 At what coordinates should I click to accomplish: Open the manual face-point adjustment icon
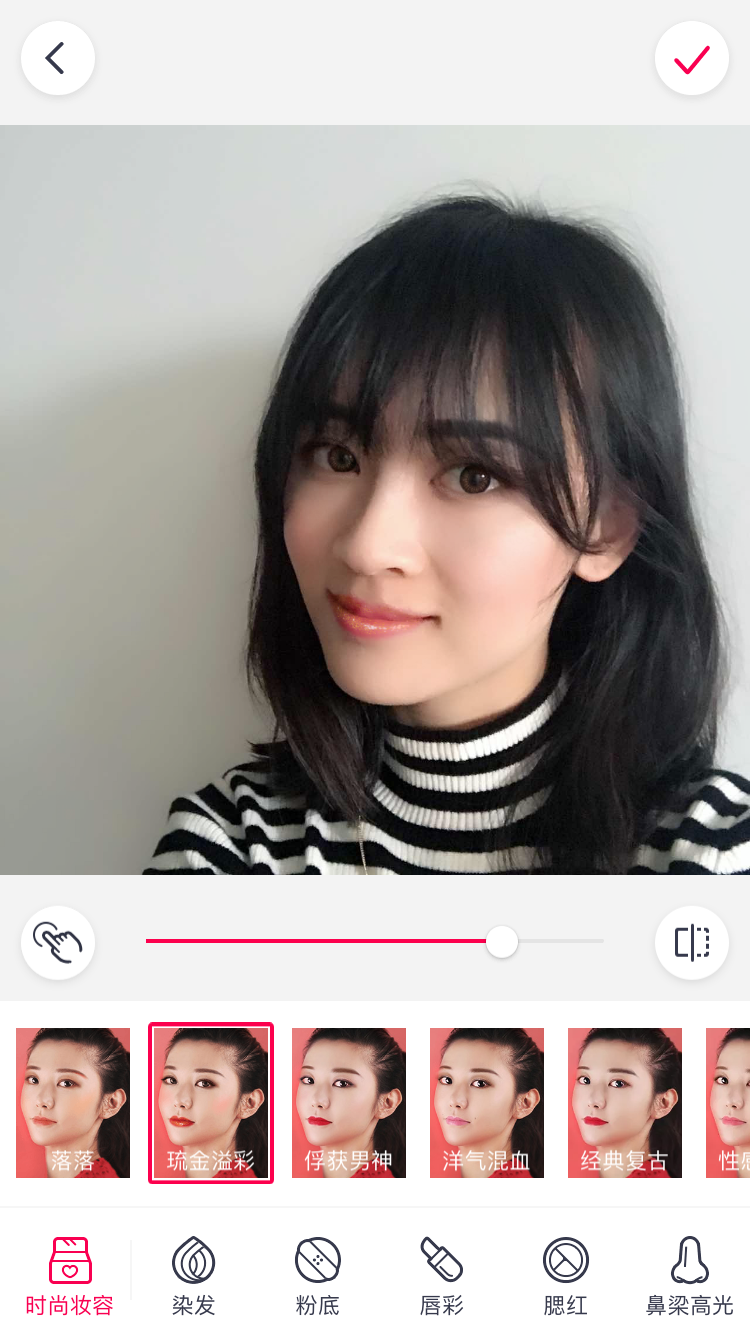pyautogui.click(x=58, y=942)
